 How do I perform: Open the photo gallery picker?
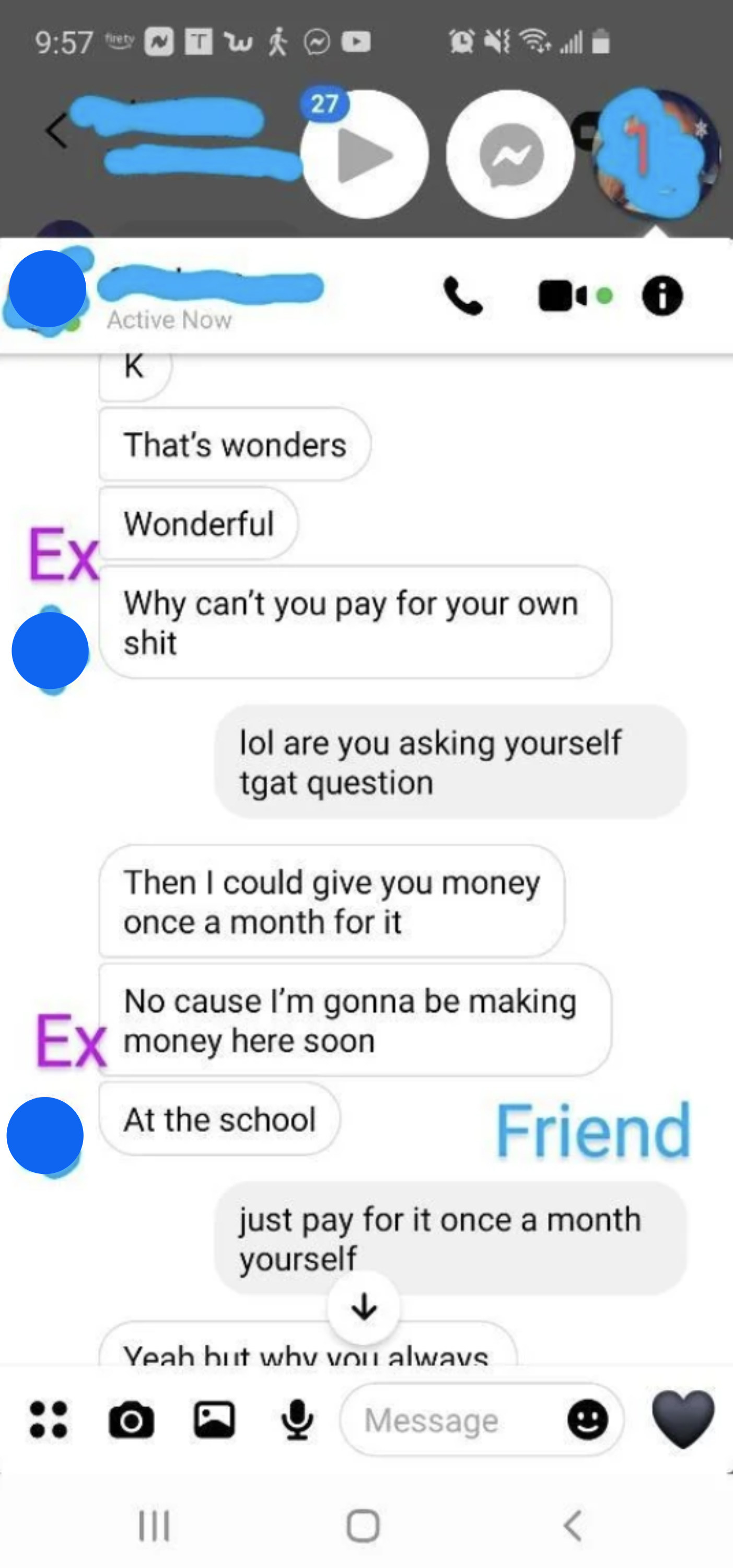[x=214, y=1420]
